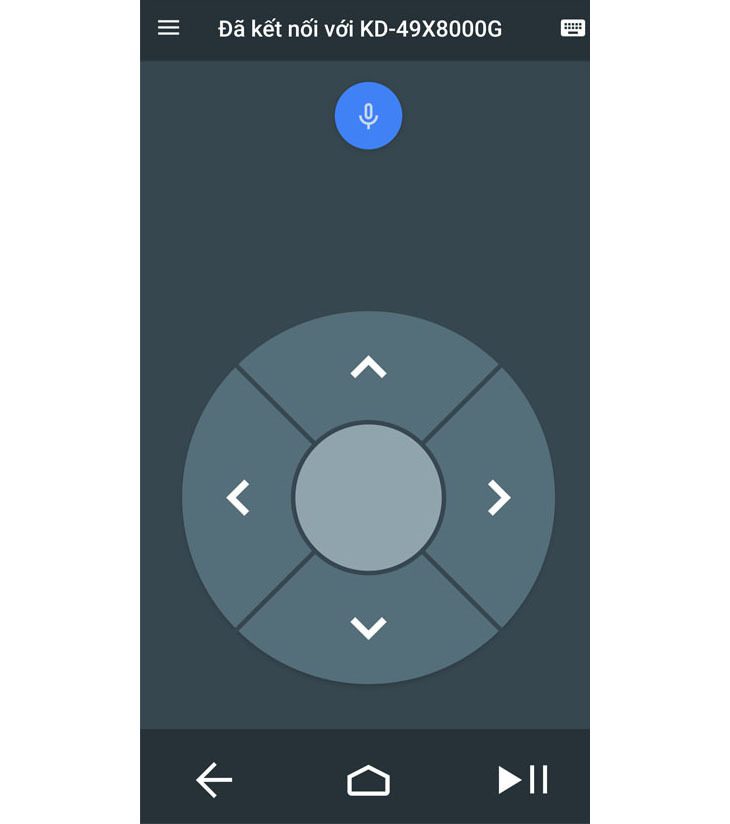The image size is (730, 824).
Task: Go to the TV home screen
Action: tap(368, 780)
